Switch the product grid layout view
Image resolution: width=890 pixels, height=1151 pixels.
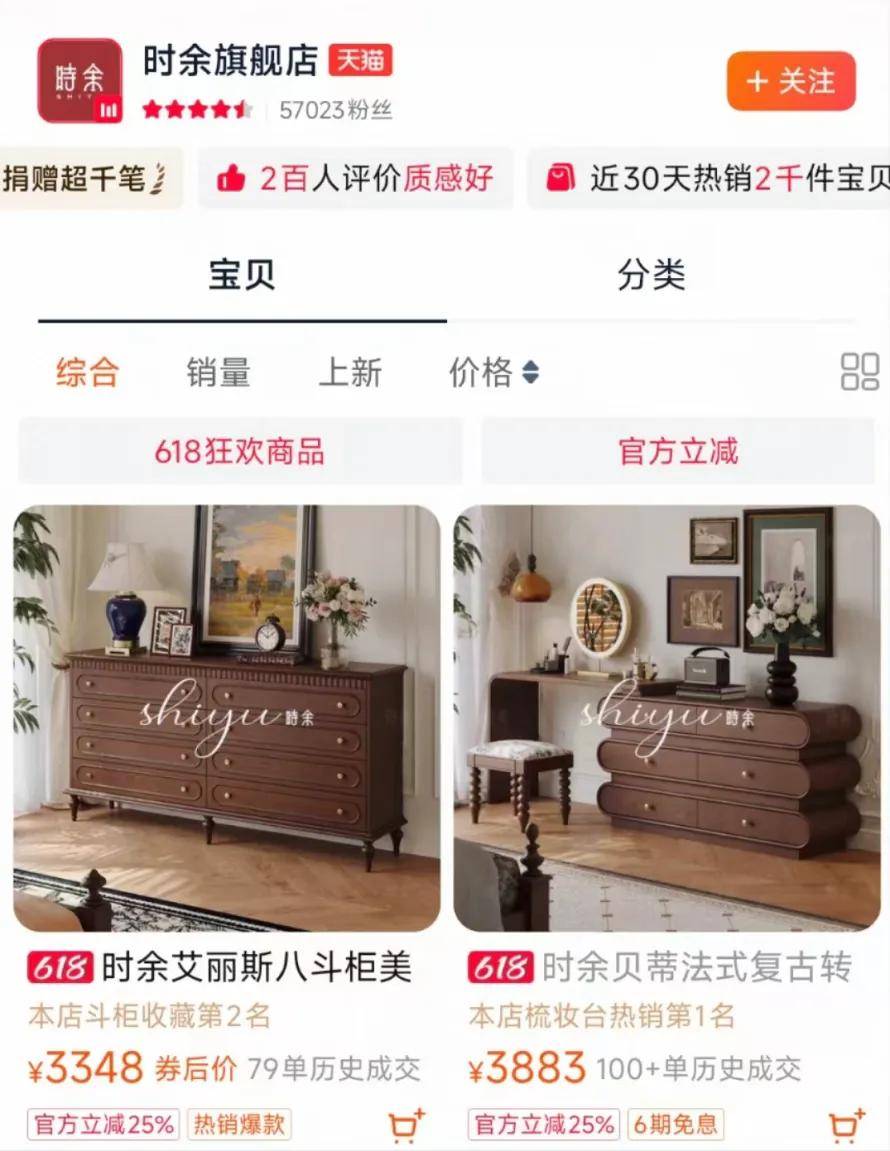(x=859, y=371)
